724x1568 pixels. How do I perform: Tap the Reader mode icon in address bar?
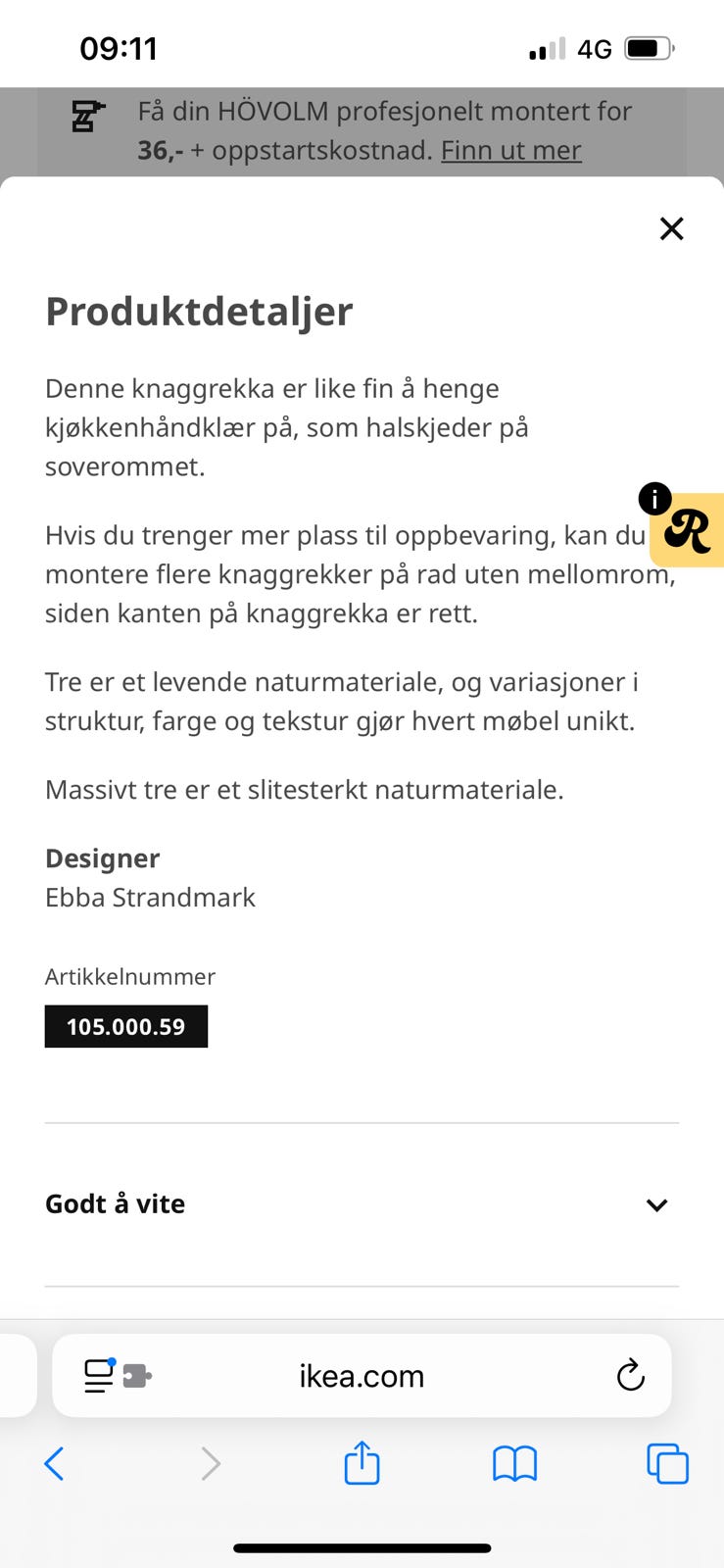click(x=97, y=1375)
